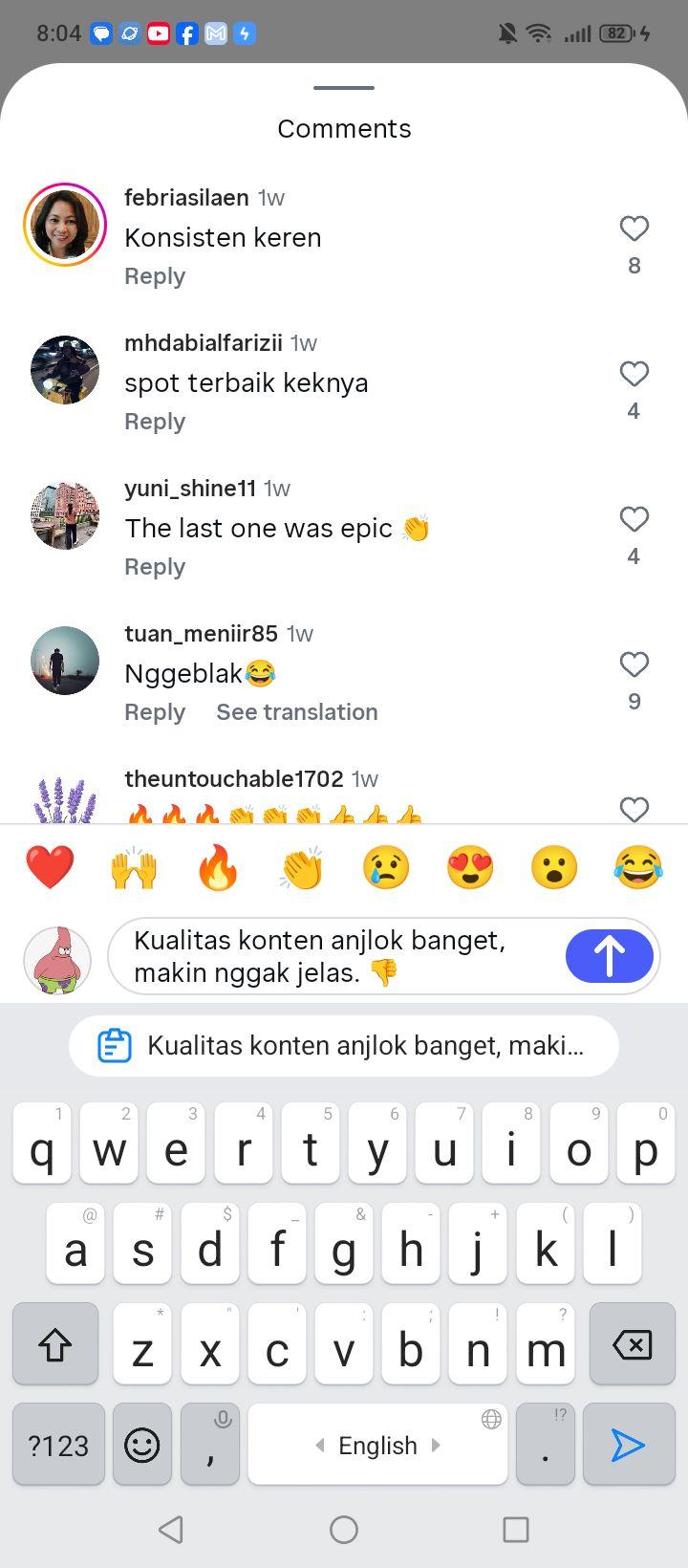Reply to mhdabialfarizii's comment
688x1568 pixels.
tap(155, 422)
